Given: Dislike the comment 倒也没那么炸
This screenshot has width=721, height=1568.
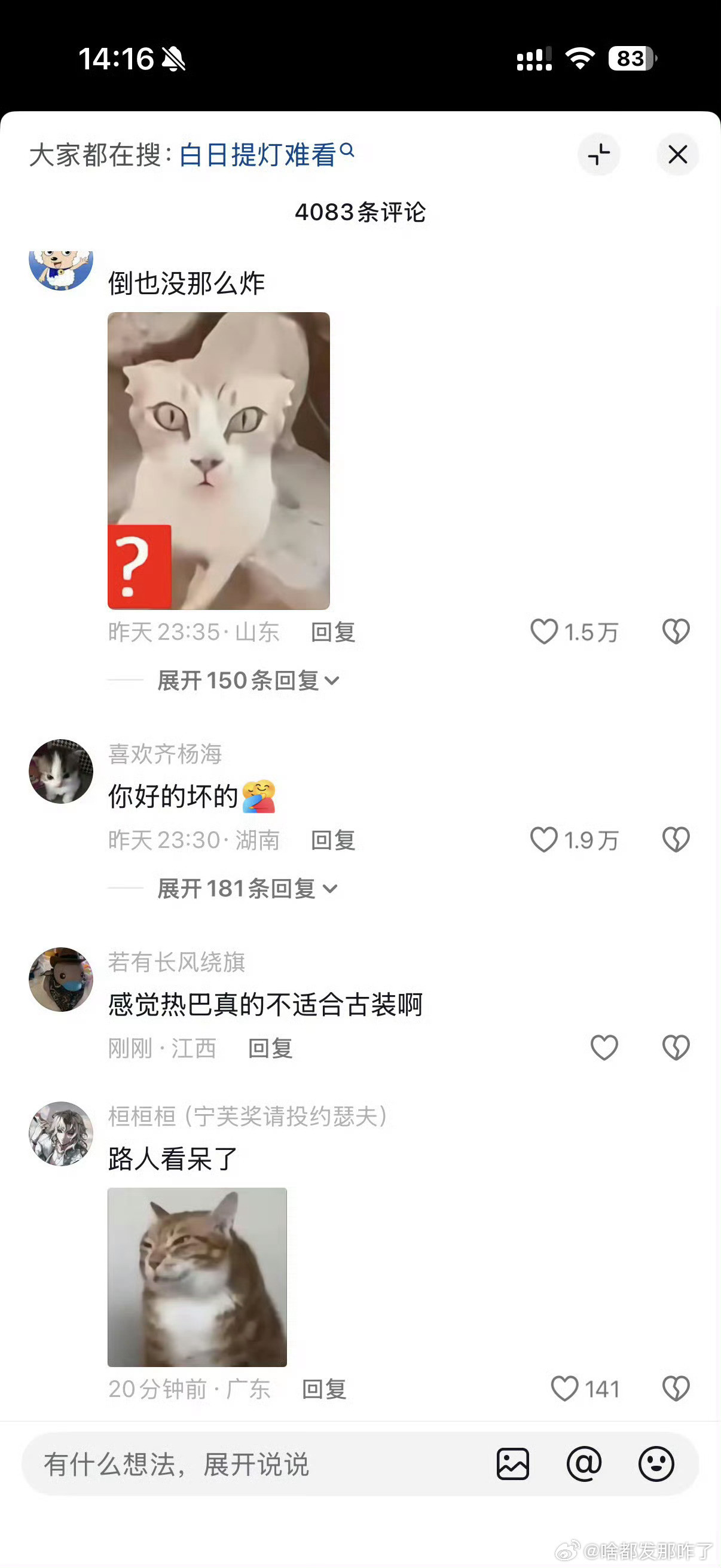Looking at the screenshot, I should coord(676,633).
